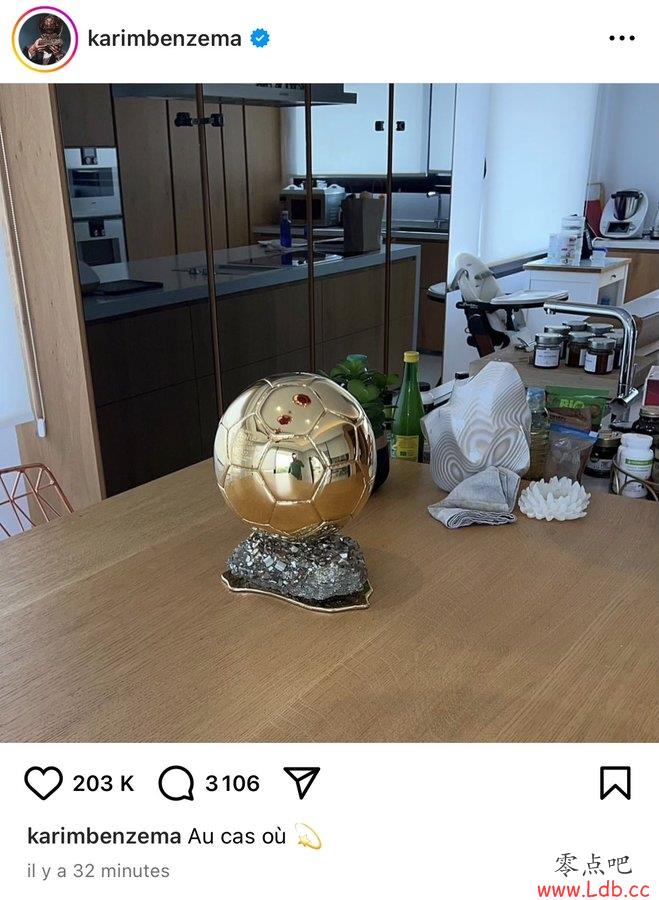Image resolution: width=659 pixels, height=900 pixels.
Task: Open the Ballon d'Or photo post
Action: [x=329, y=412]
